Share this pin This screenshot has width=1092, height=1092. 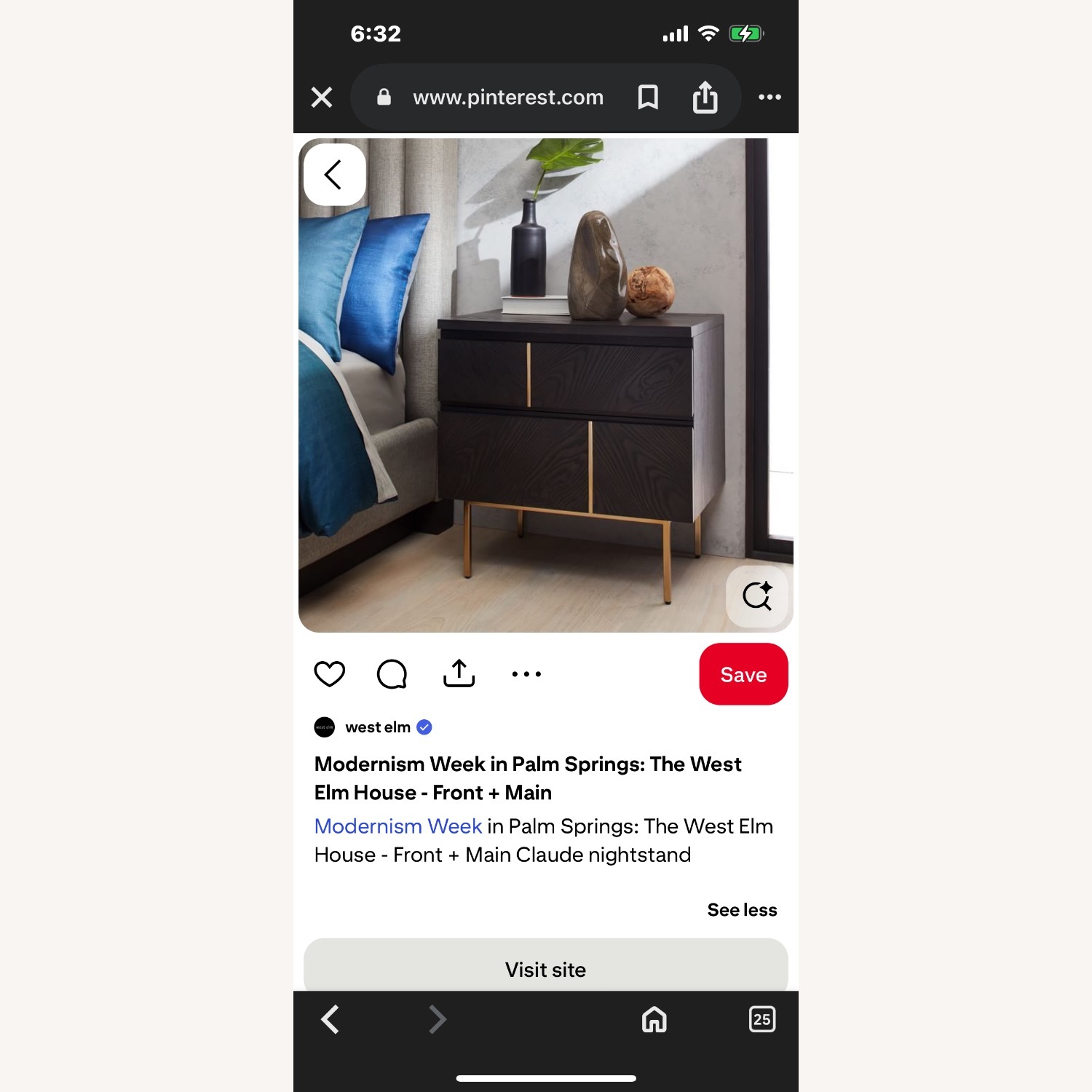pyautogui.click(x=459, y=674)
